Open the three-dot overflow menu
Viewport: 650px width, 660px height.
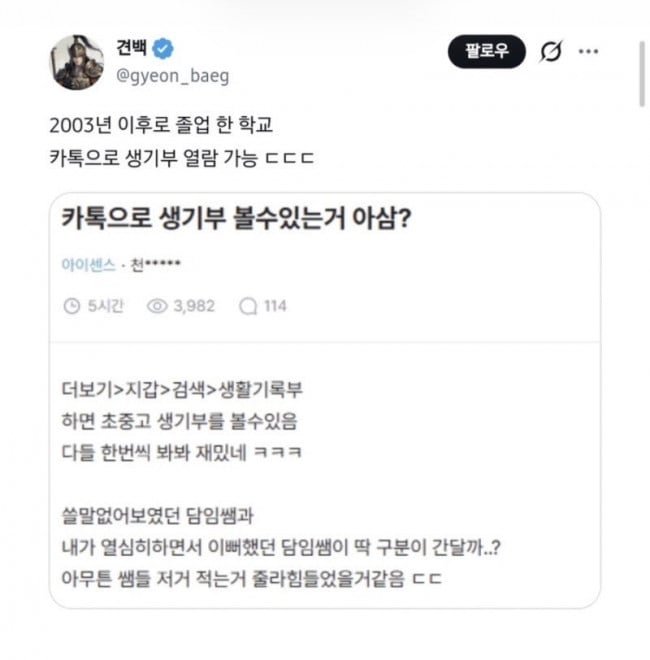590,51
